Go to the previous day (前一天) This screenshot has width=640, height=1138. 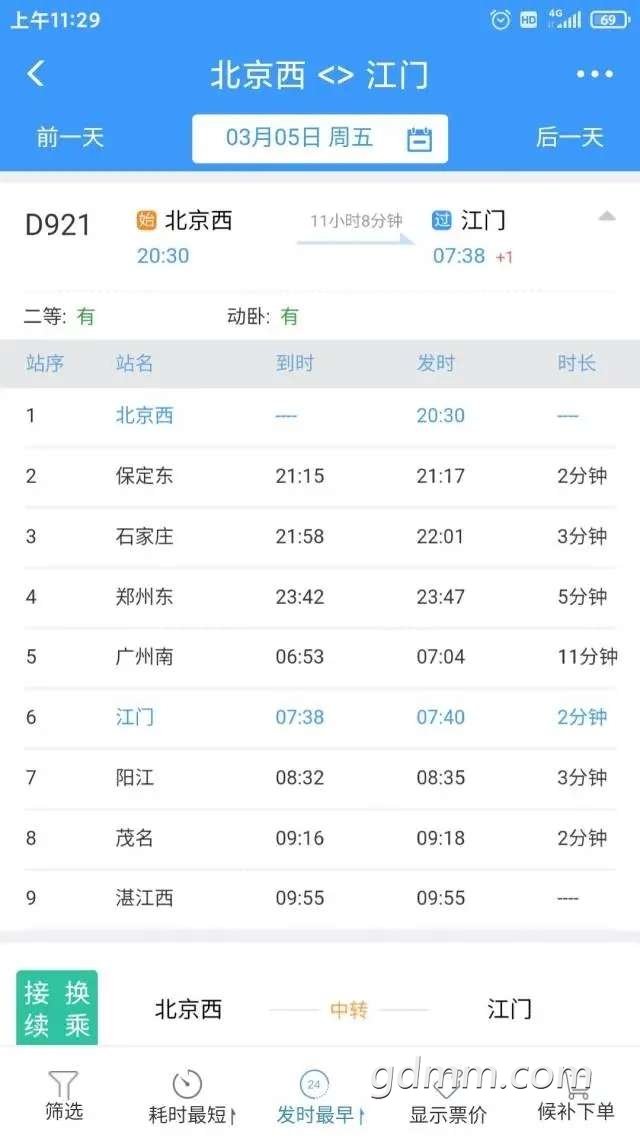coord(70,138)
